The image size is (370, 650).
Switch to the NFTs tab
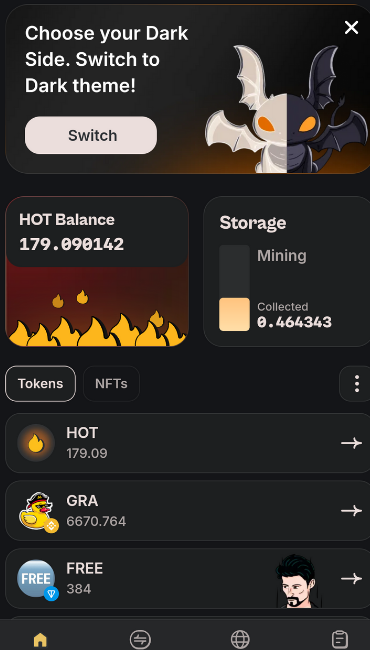[x=111, y=383]
